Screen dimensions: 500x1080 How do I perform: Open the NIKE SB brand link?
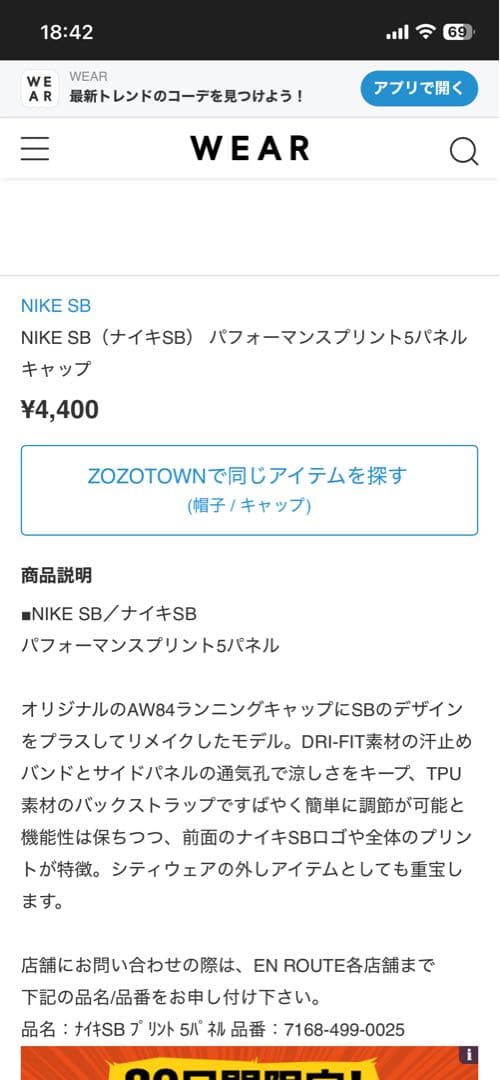[x=56, y=306]
